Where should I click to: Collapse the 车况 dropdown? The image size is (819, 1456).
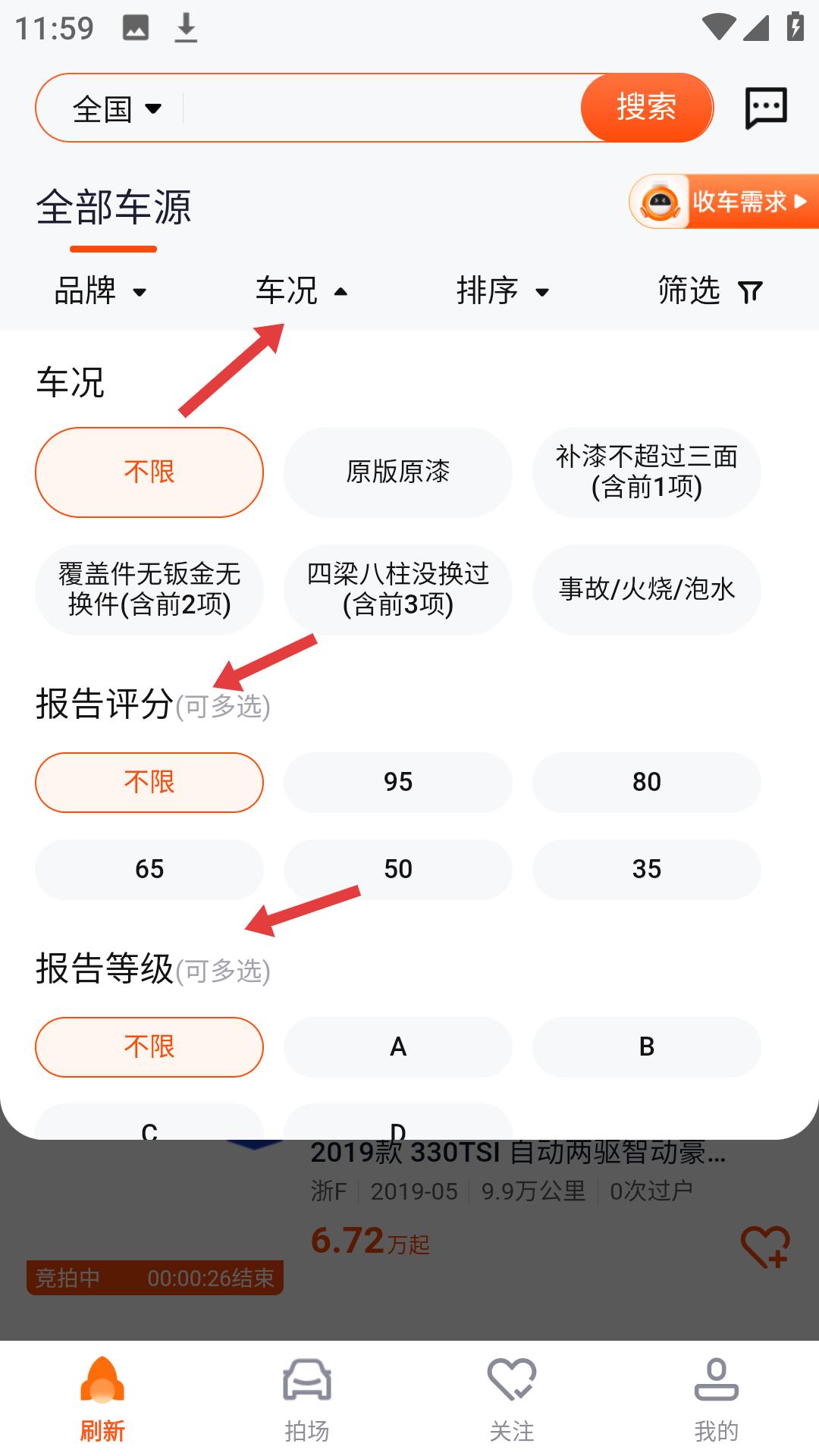[301, 291]
